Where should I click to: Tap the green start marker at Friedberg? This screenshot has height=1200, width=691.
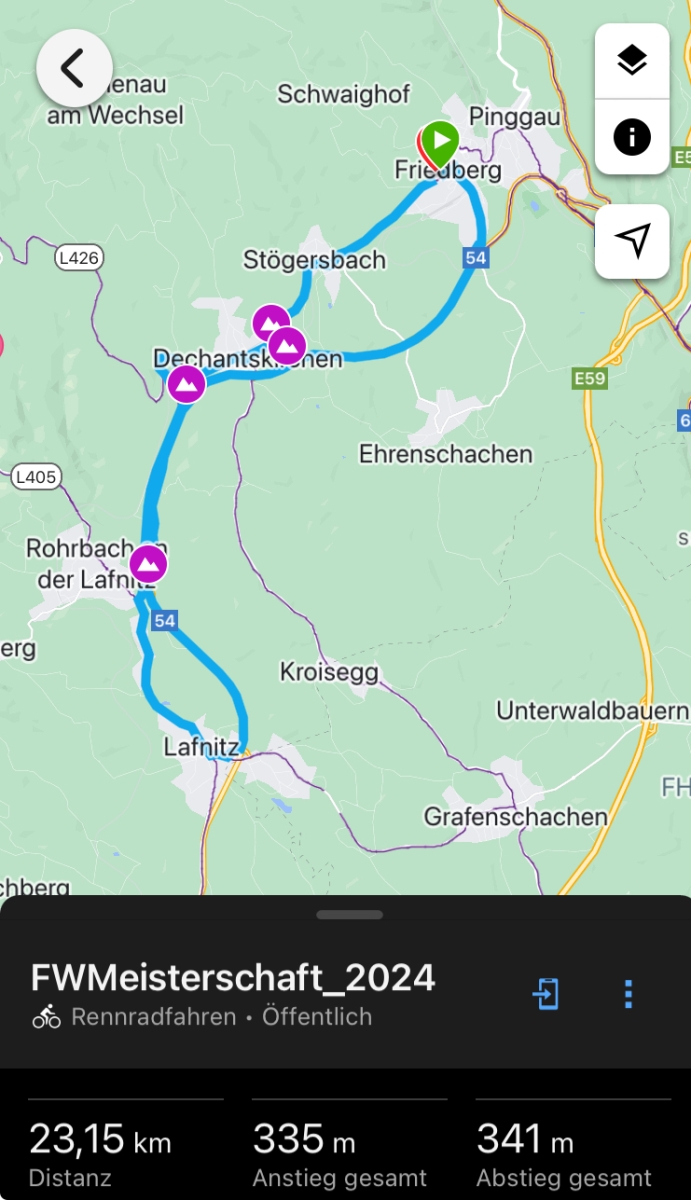[439, 144]
